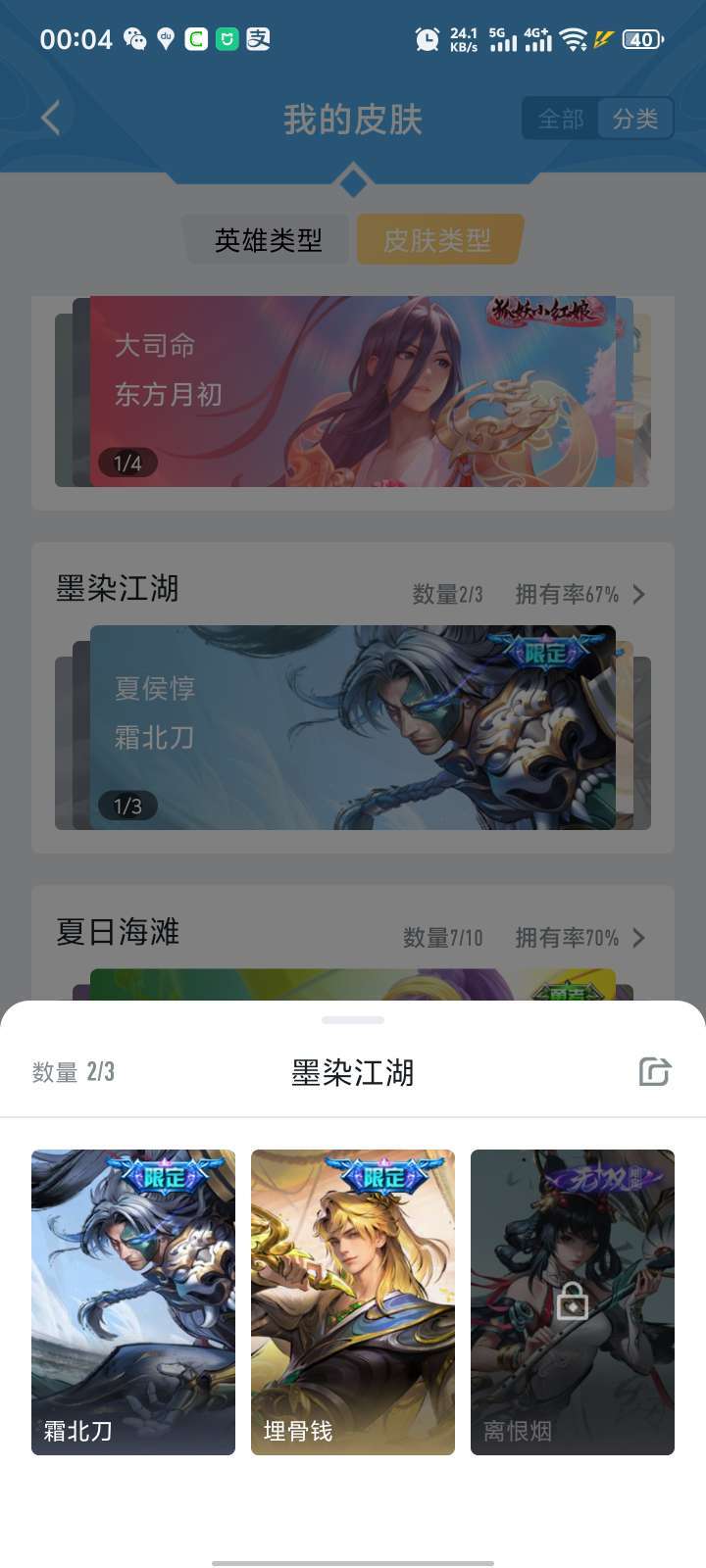706x1568 pixels.
Task: Share the 墨染江湖 skin collection
Action: point(654,1072)
